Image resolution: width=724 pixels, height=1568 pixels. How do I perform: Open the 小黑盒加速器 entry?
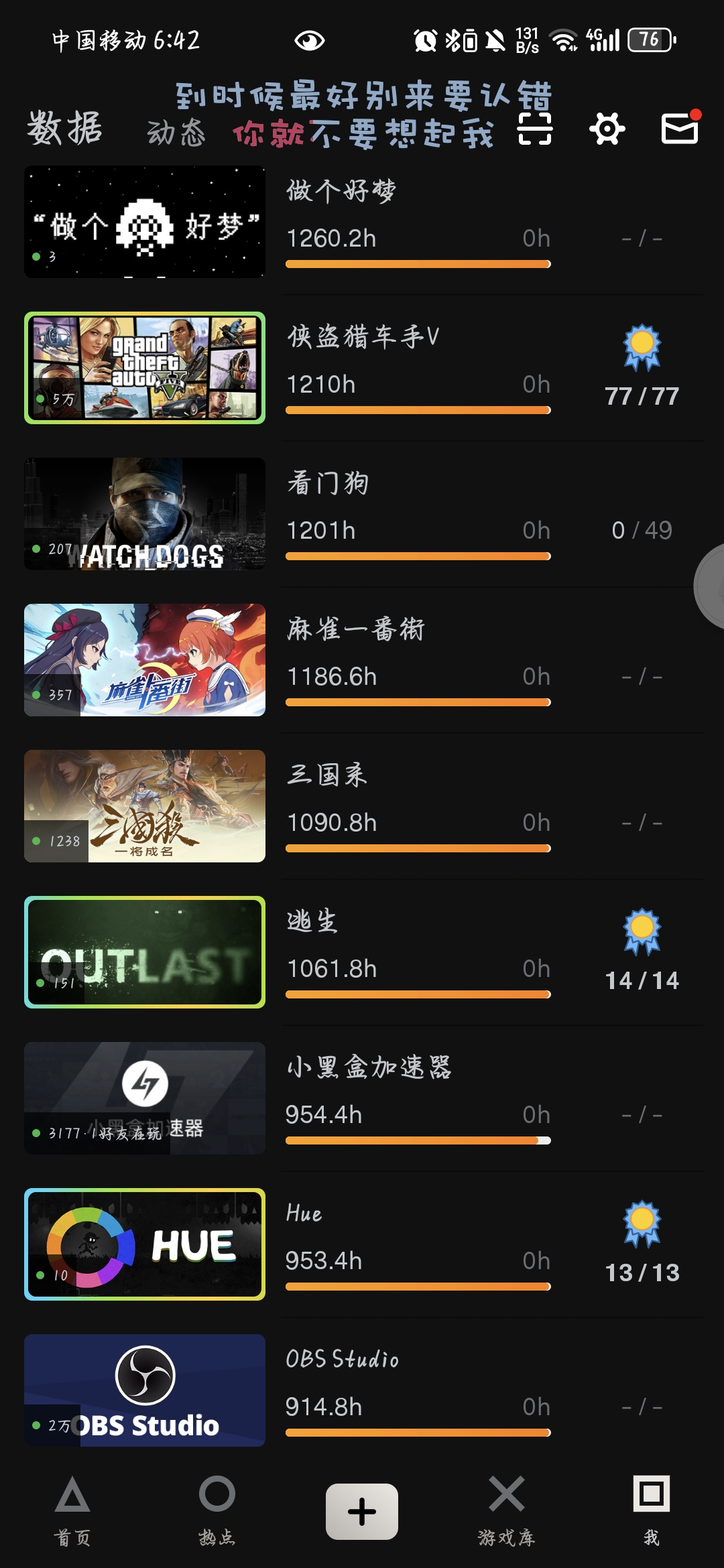click(x=362, y=1098)
